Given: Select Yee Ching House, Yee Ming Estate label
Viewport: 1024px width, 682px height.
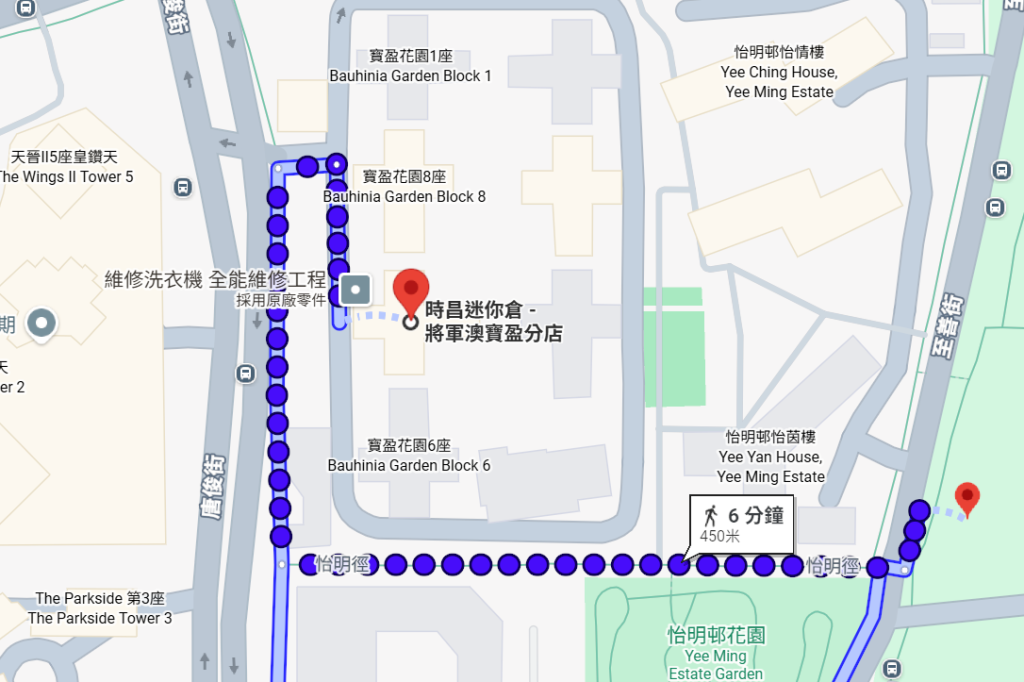Looking at the screenshot, I should click(778, 72).
